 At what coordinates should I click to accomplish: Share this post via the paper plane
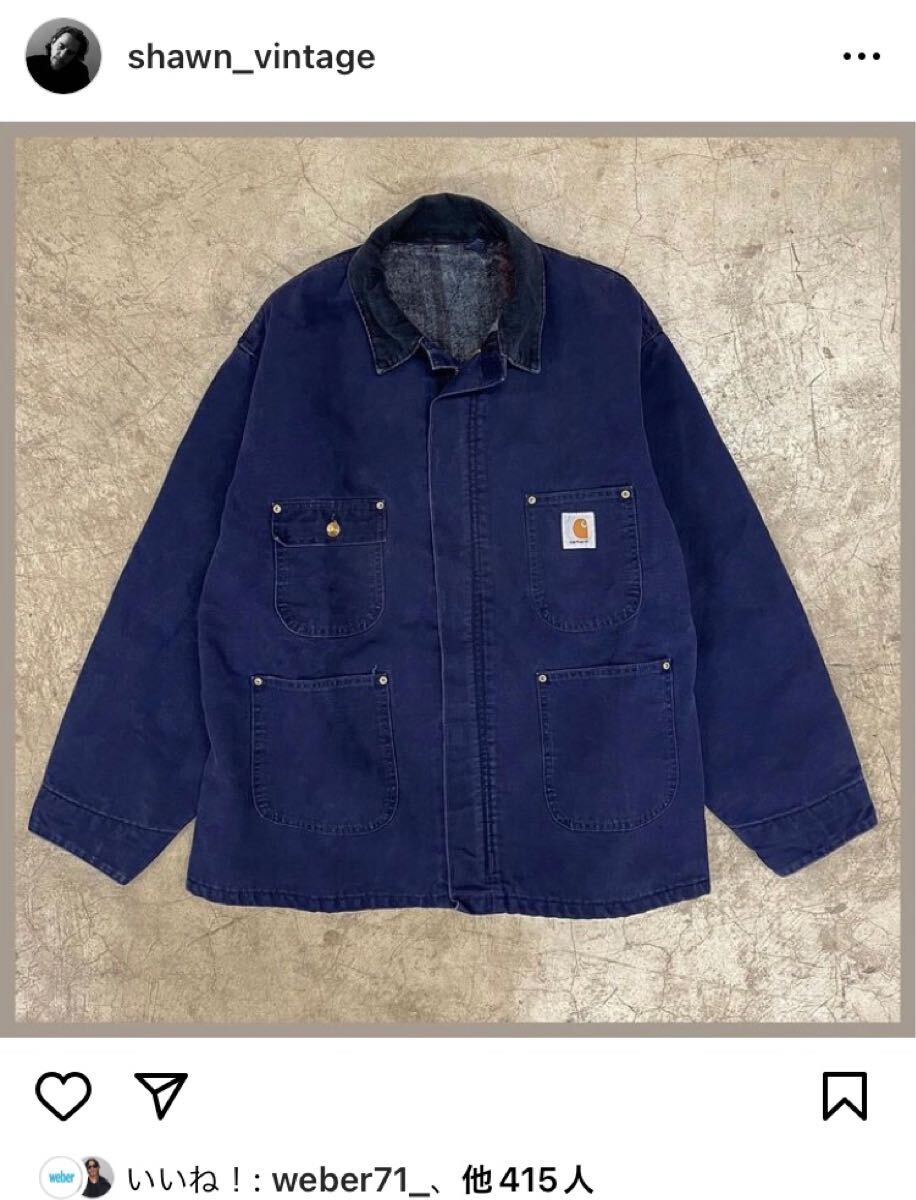click(160, 1095)
